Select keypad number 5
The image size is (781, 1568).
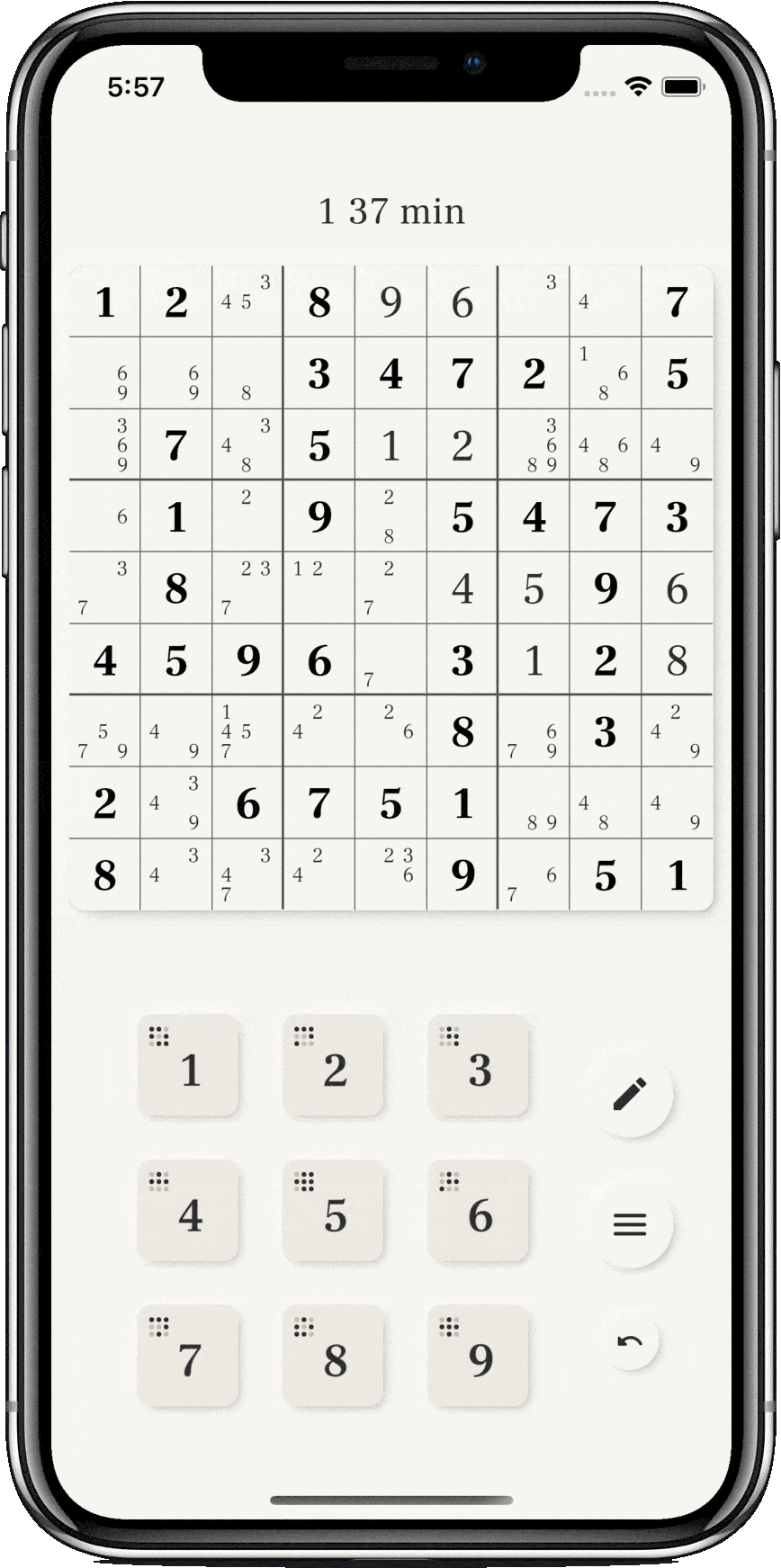[x=333, y=1212]
